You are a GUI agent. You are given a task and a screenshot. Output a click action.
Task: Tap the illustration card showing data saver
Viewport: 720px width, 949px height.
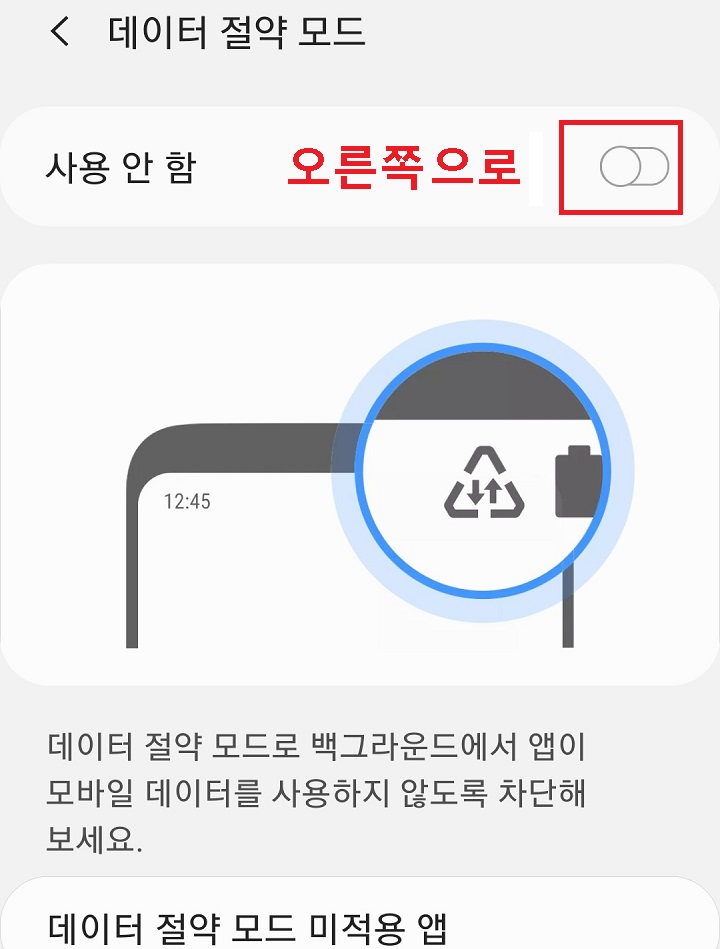360,480
